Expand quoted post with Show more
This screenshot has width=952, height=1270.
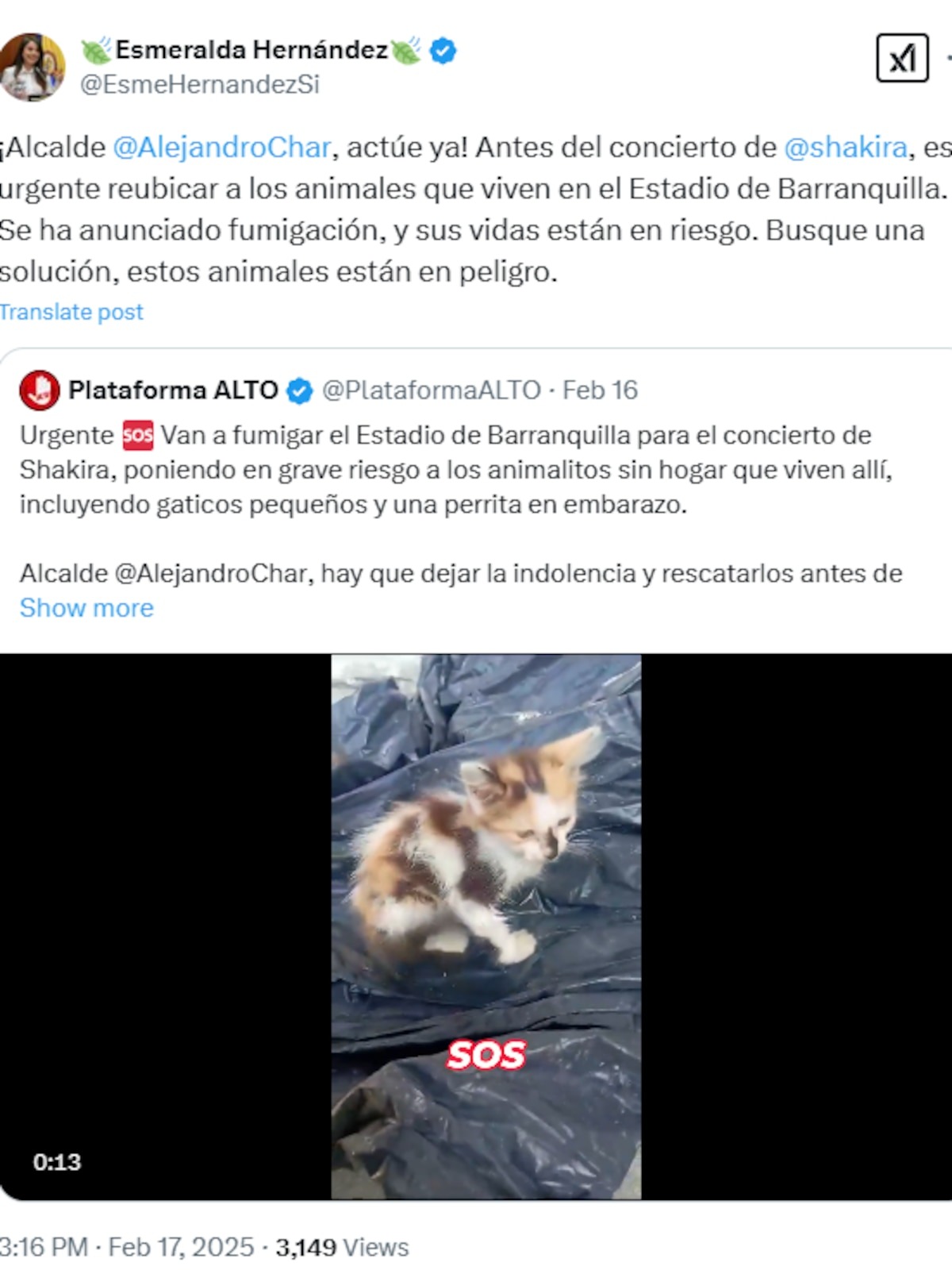pyautogui.click(x=86, y=608)
